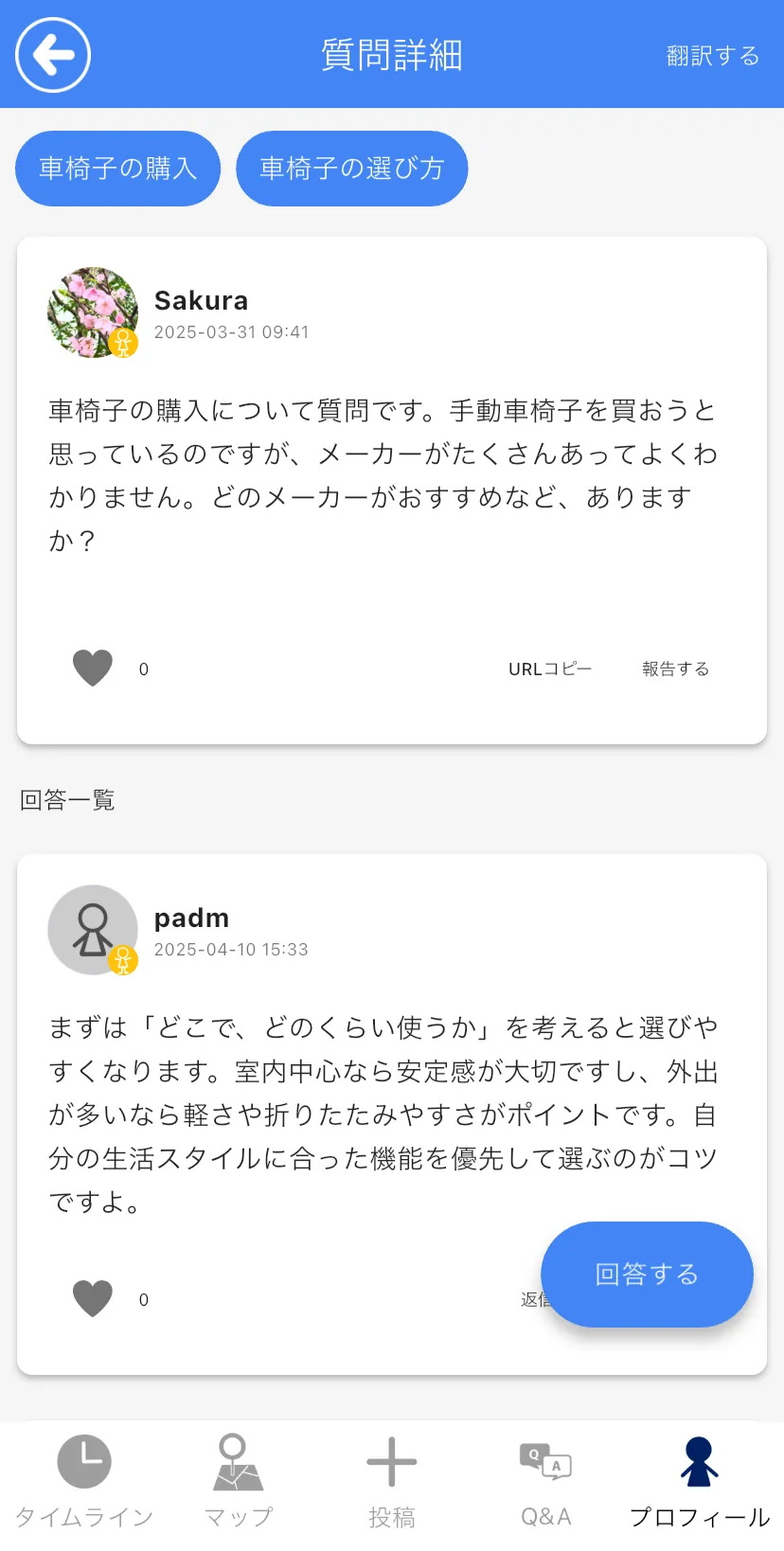The width and height of the screenshot is (784, 1551).
Task: Go back using the arrow button
Action: 53,55
